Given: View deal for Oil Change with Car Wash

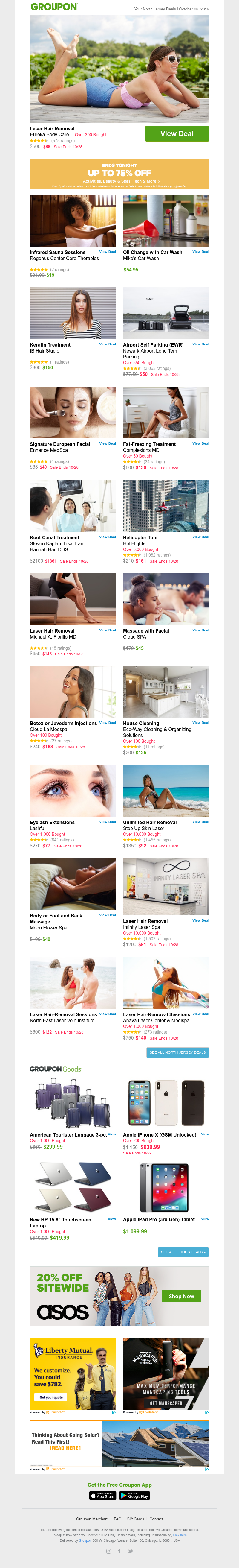Looking at the screenshot, I should point(200,251).
